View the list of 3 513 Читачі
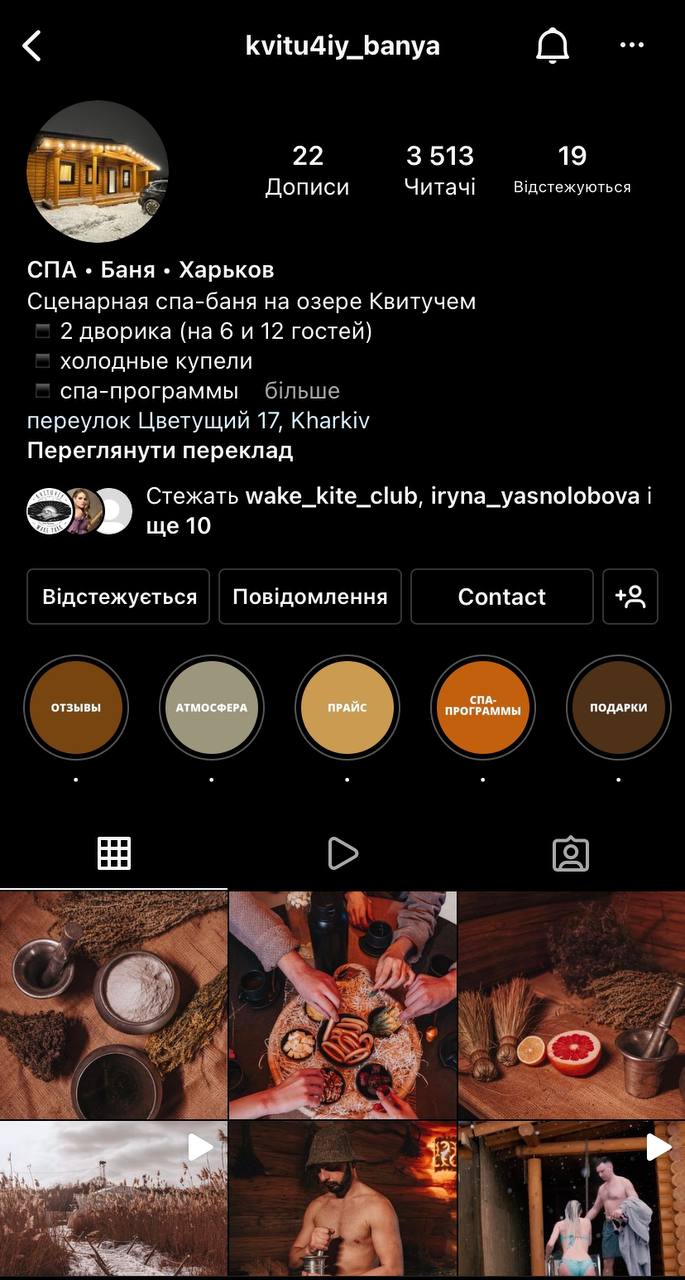 (x=439, y=170)
